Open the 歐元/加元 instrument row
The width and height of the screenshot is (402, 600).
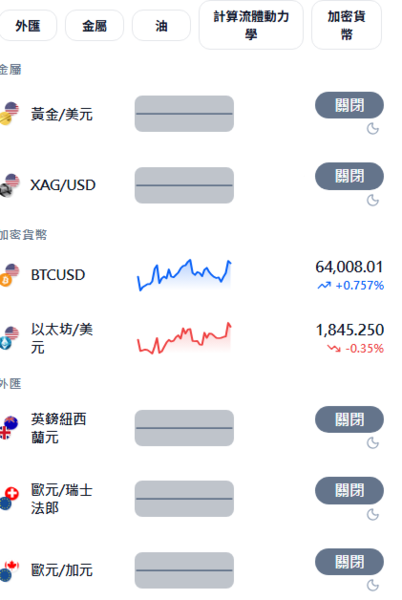click(193, 570)
